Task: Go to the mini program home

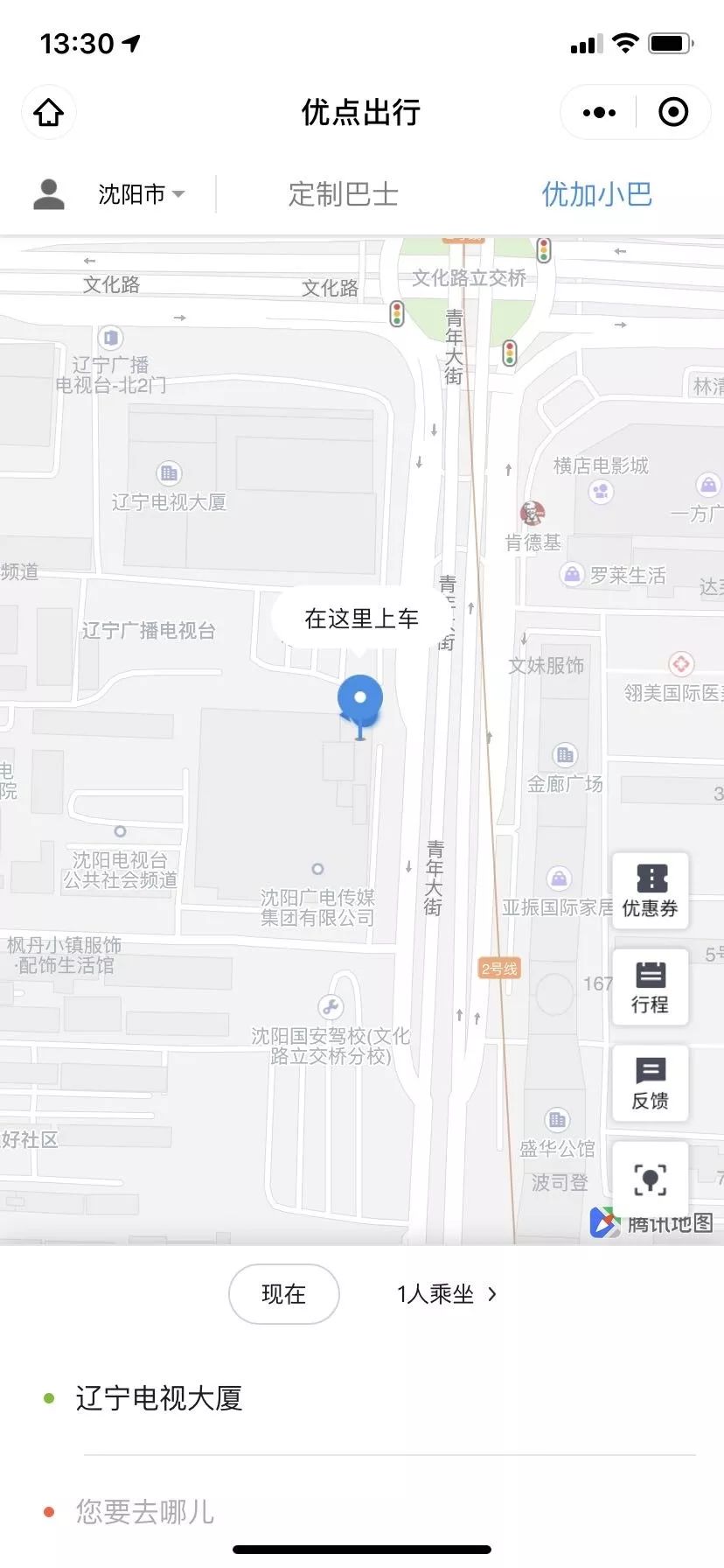Action: pyautogui.click(x=49, y=113)
